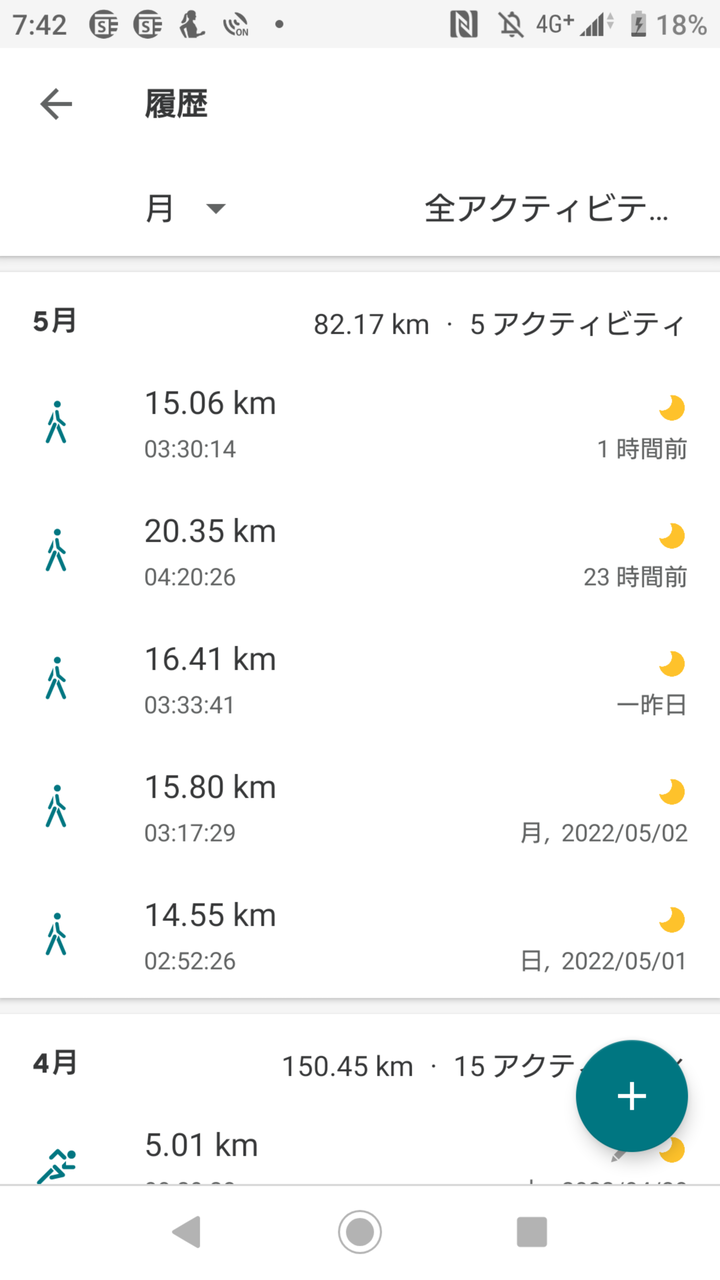Open the 月 period dropdown
The height and width of the screenshot is (1280, 720).
coord(186,209)
